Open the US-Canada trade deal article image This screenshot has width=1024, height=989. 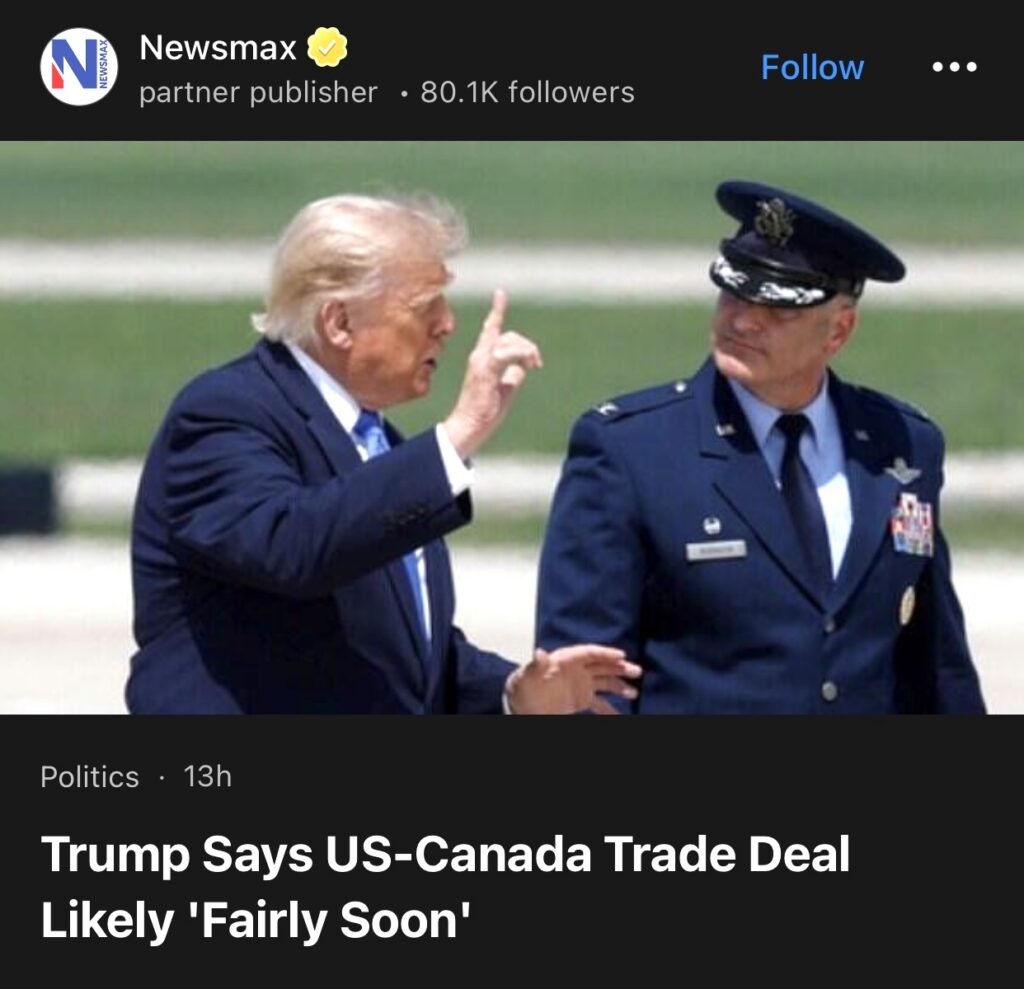[x=512, y=427]
